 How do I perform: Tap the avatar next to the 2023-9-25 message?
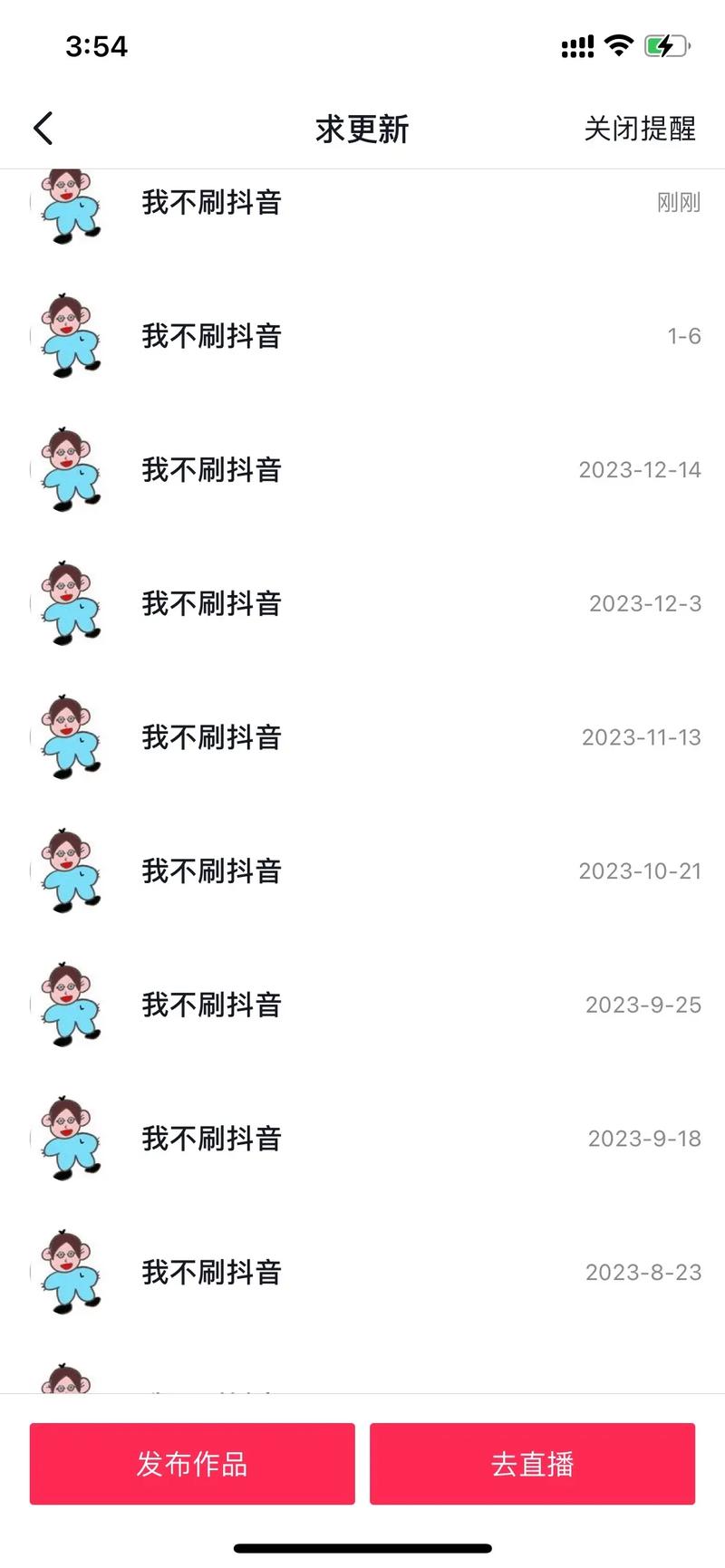click(x=68, y=1005)
